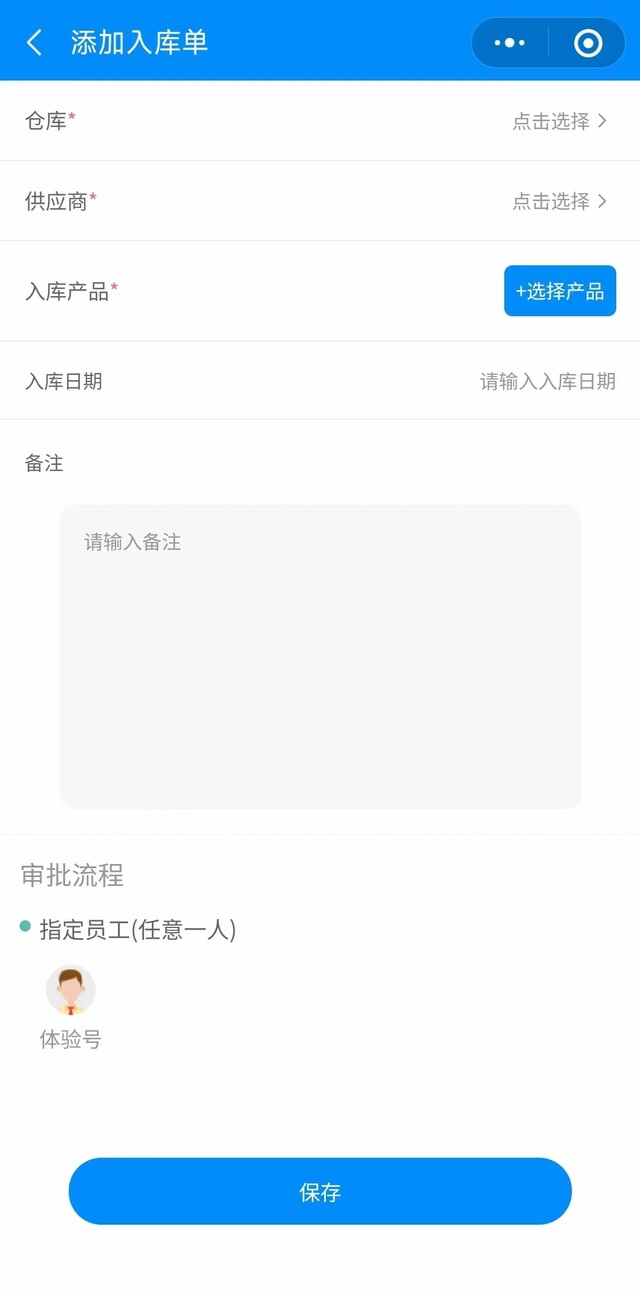This screenshot has height=1291, width=640.
Task: Open the mini program more options menu
Action: [510, 43]
